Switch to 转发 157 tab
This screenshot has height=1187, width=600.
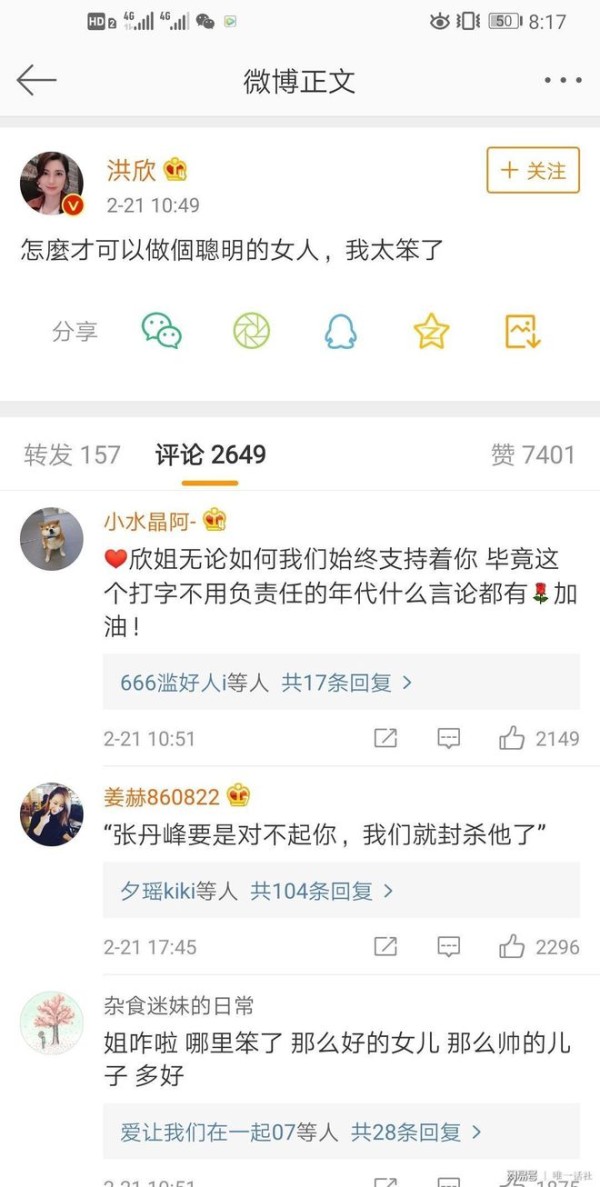(x=72, y=455)
